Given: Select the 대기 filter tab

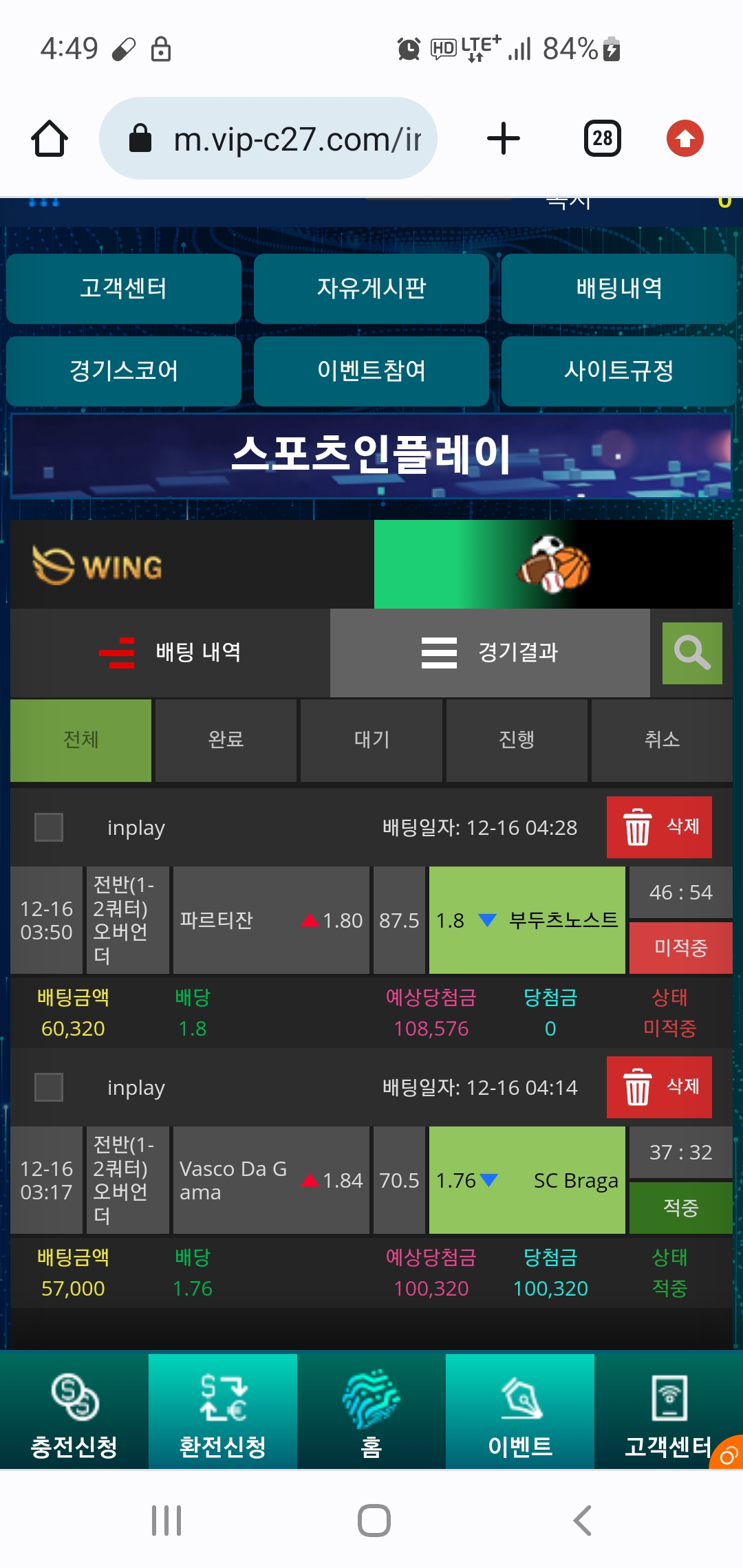Looking at the screenshot, I should (371, 740).
